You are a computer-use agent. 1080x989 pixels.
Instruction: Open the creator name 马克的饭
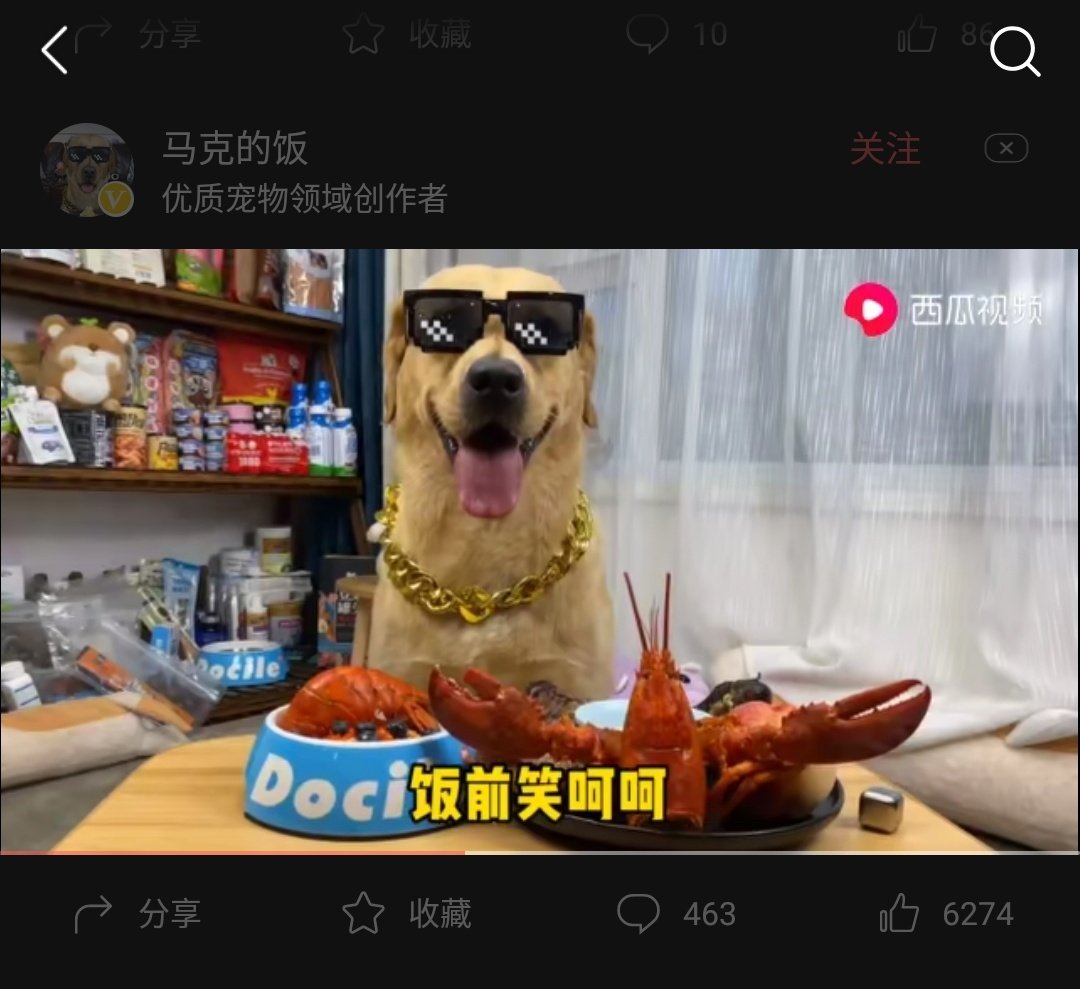pos(235,149)
